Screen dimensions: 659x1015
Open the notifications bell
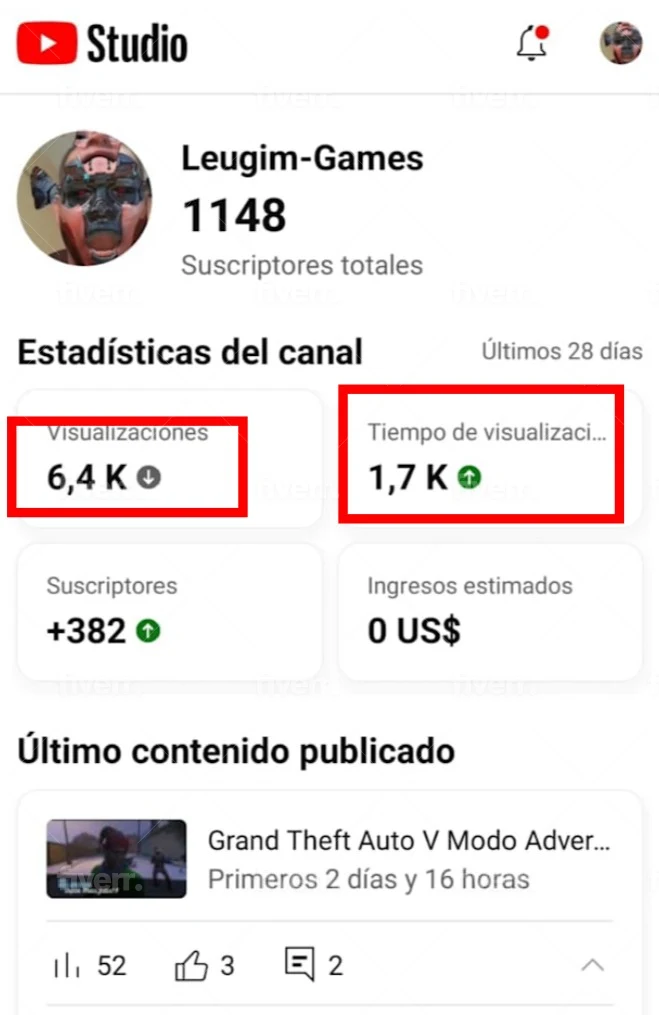coord(532,44)
